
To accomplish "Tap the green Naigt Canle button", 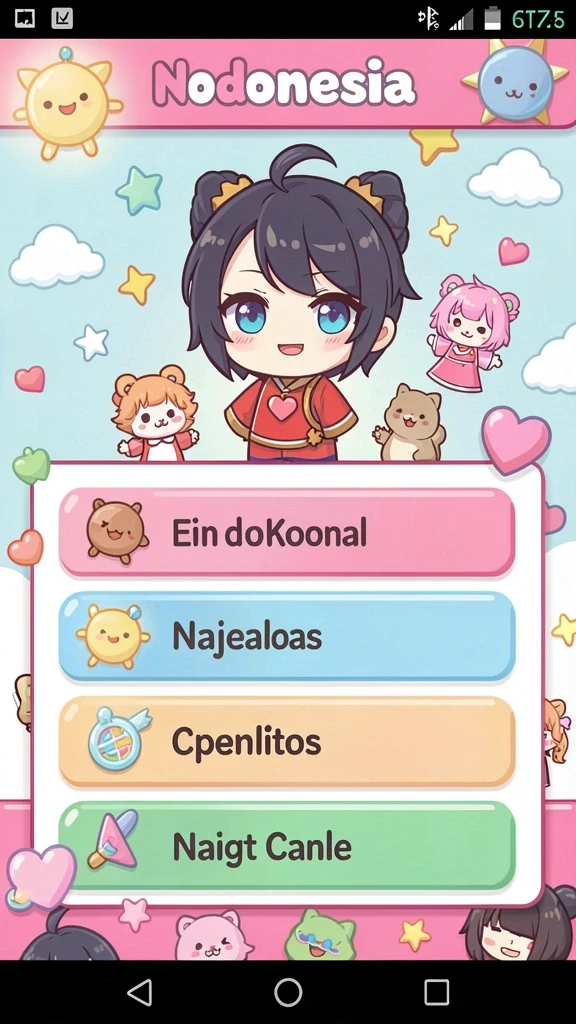I will [287, 846].
